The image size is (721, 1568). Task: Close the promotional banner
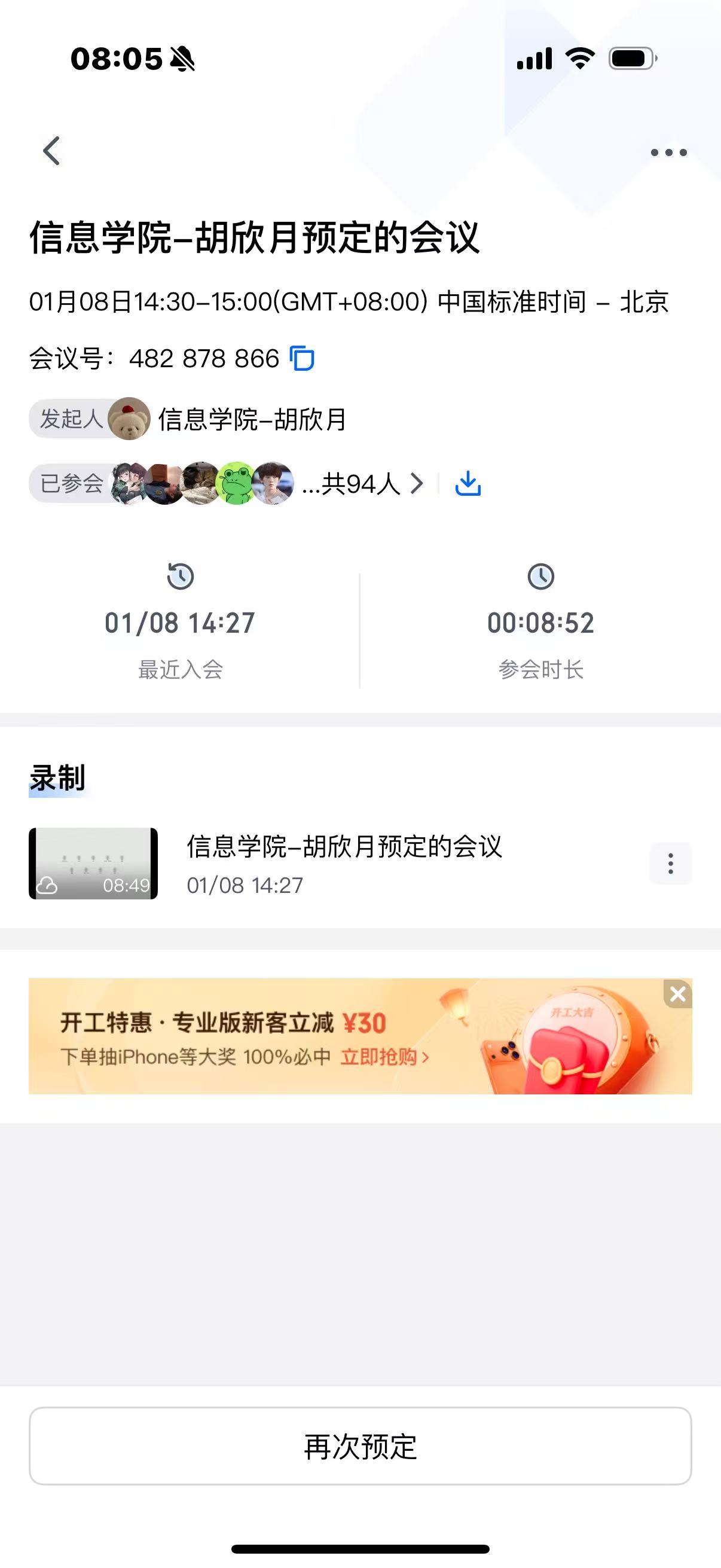tap(678, 994)
